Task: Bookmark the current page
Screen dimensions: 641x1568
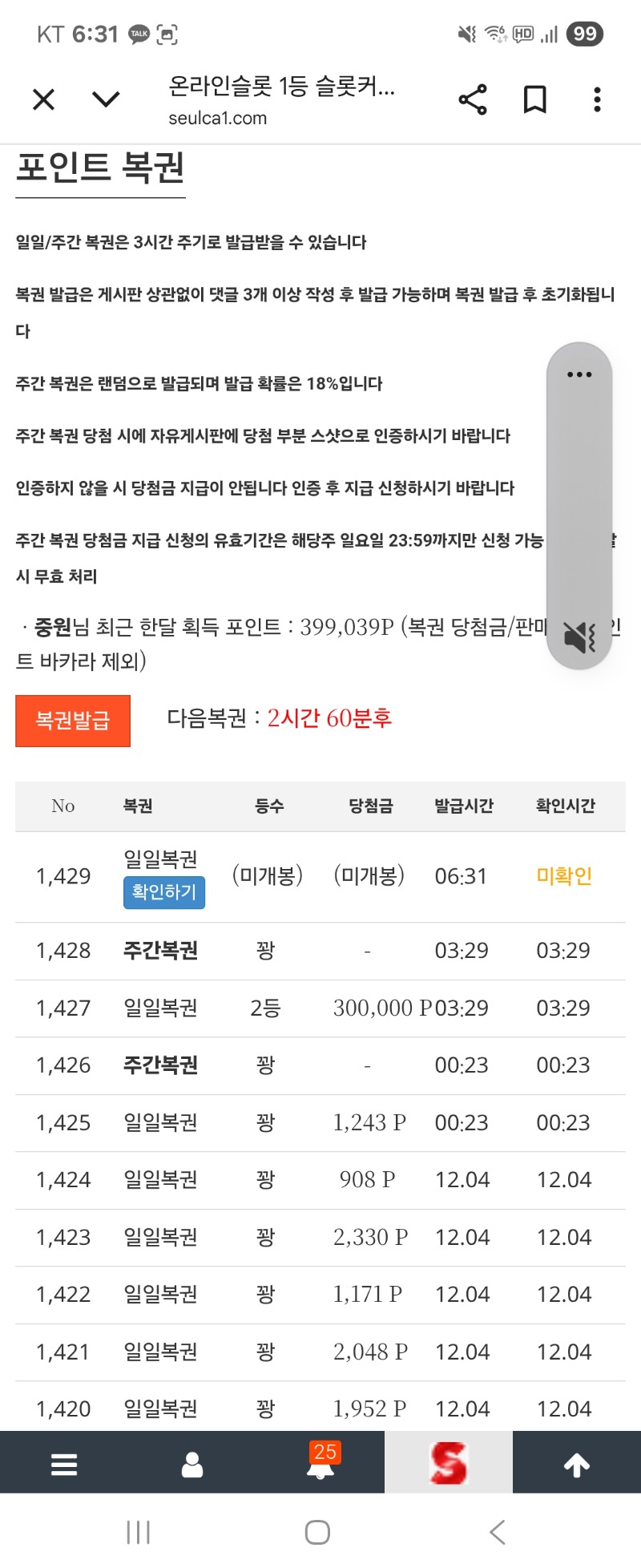Action: pyautogui.click(x=534, y=99)
